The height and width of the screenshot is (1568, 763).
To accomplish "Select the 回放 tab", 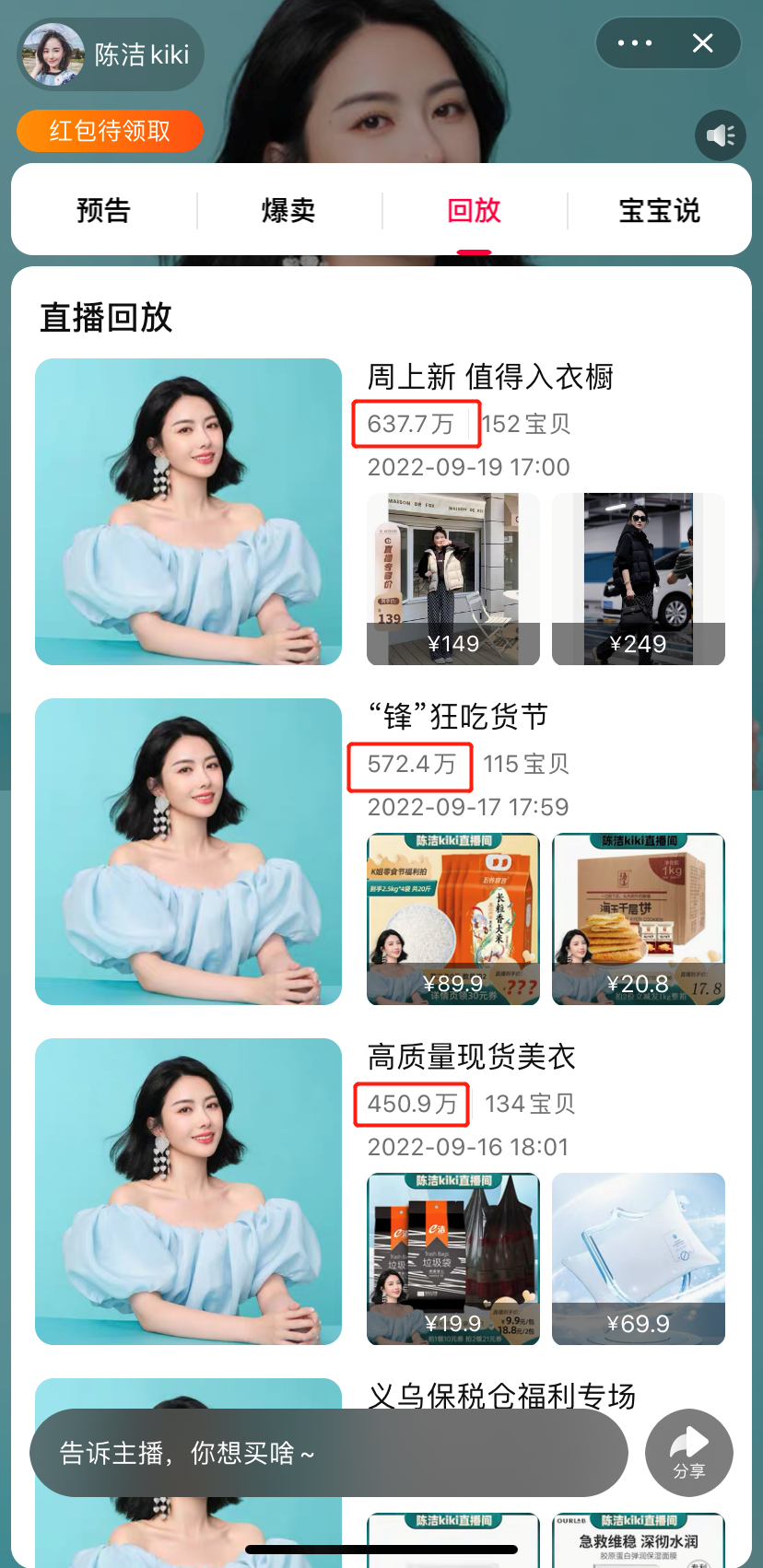I will [x=474, y=210].
